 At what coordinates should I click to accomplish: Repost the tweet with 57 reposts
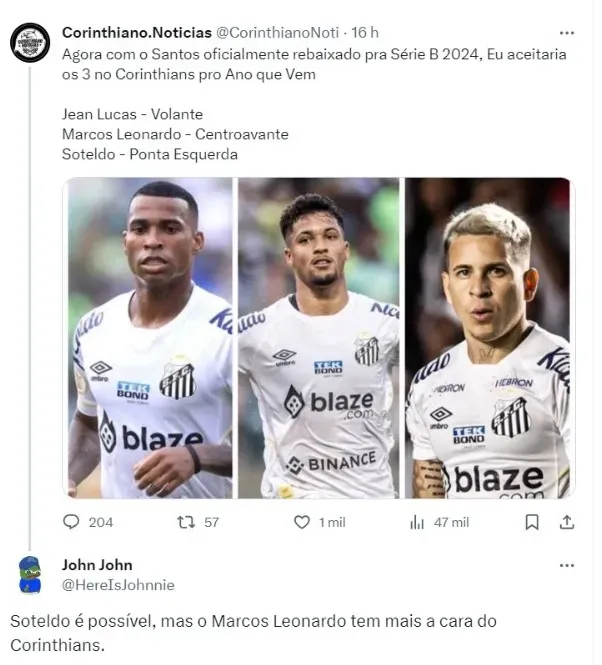click(x=186, y=522)
